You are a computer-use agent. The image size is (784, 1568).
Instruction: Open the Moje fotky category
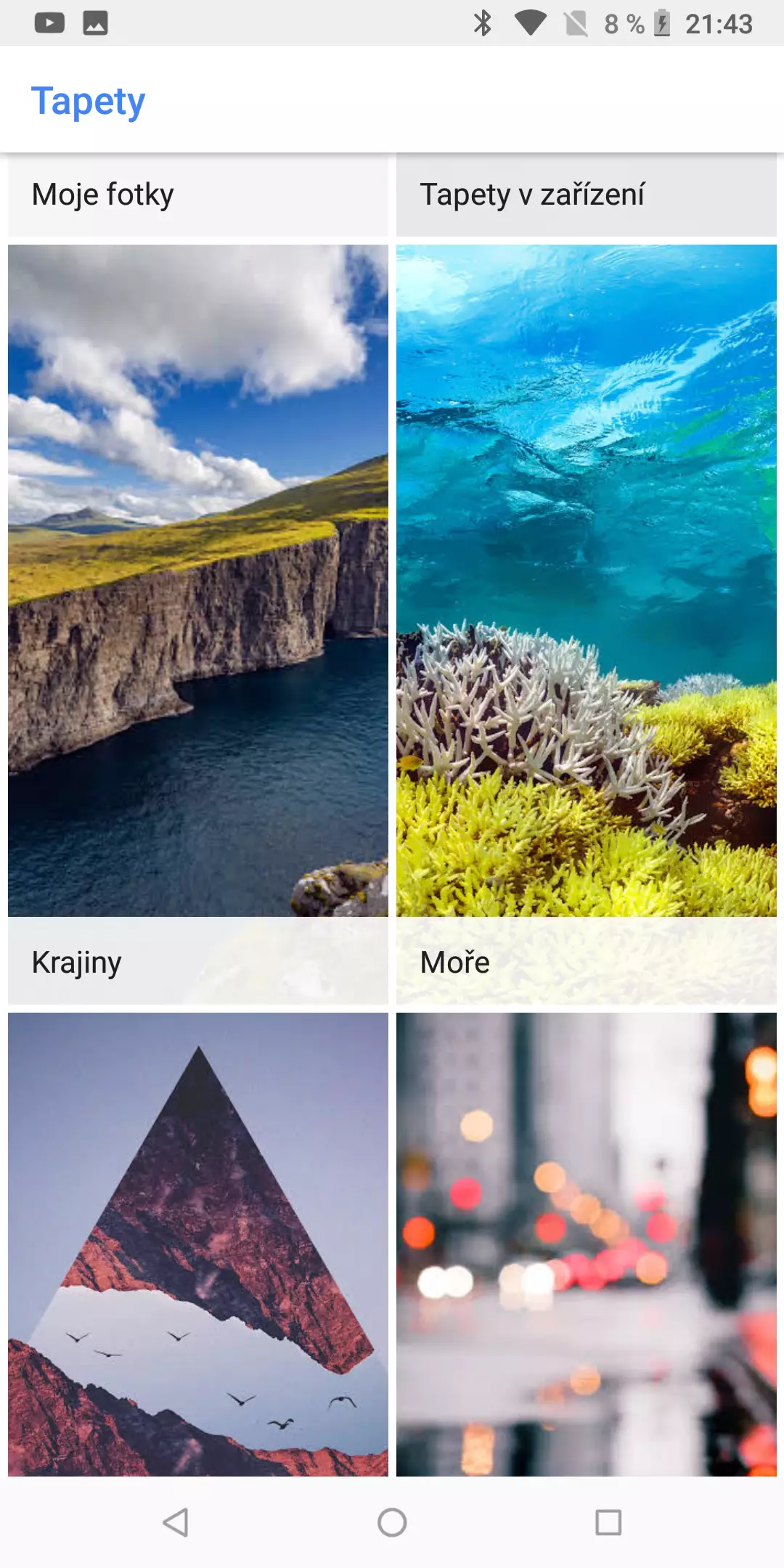198,195
